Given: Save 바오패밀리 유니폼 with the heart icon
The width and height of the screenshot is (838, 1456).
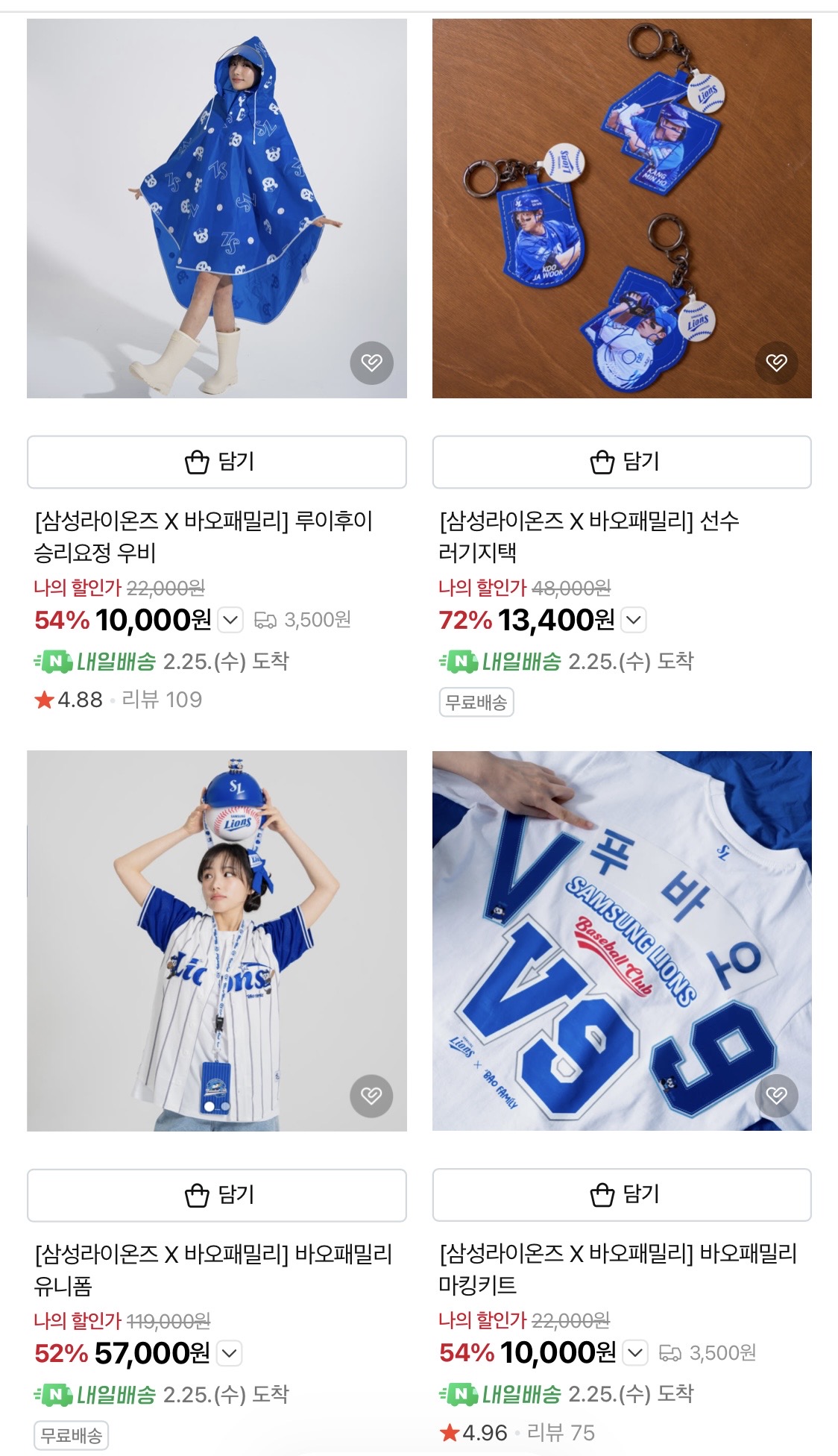Looking at the screenshot, I should (x=371, y=1096).
